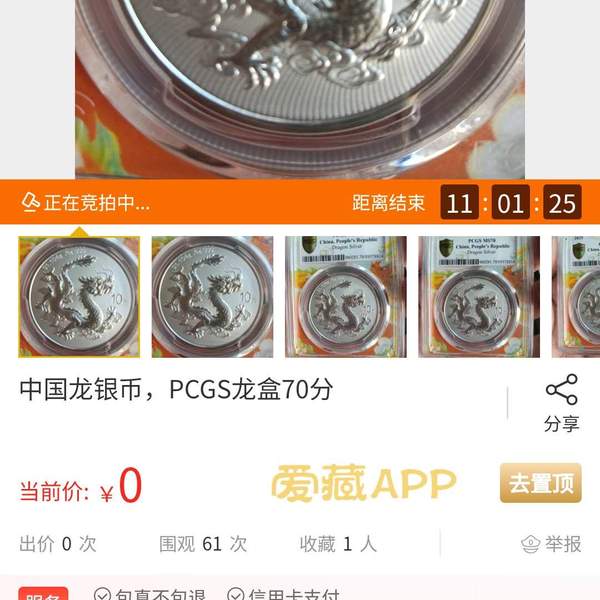The height and width of the screenshot is (600, 600).
Task: Share this dragon silver coin auction
Action: [561, 402]
